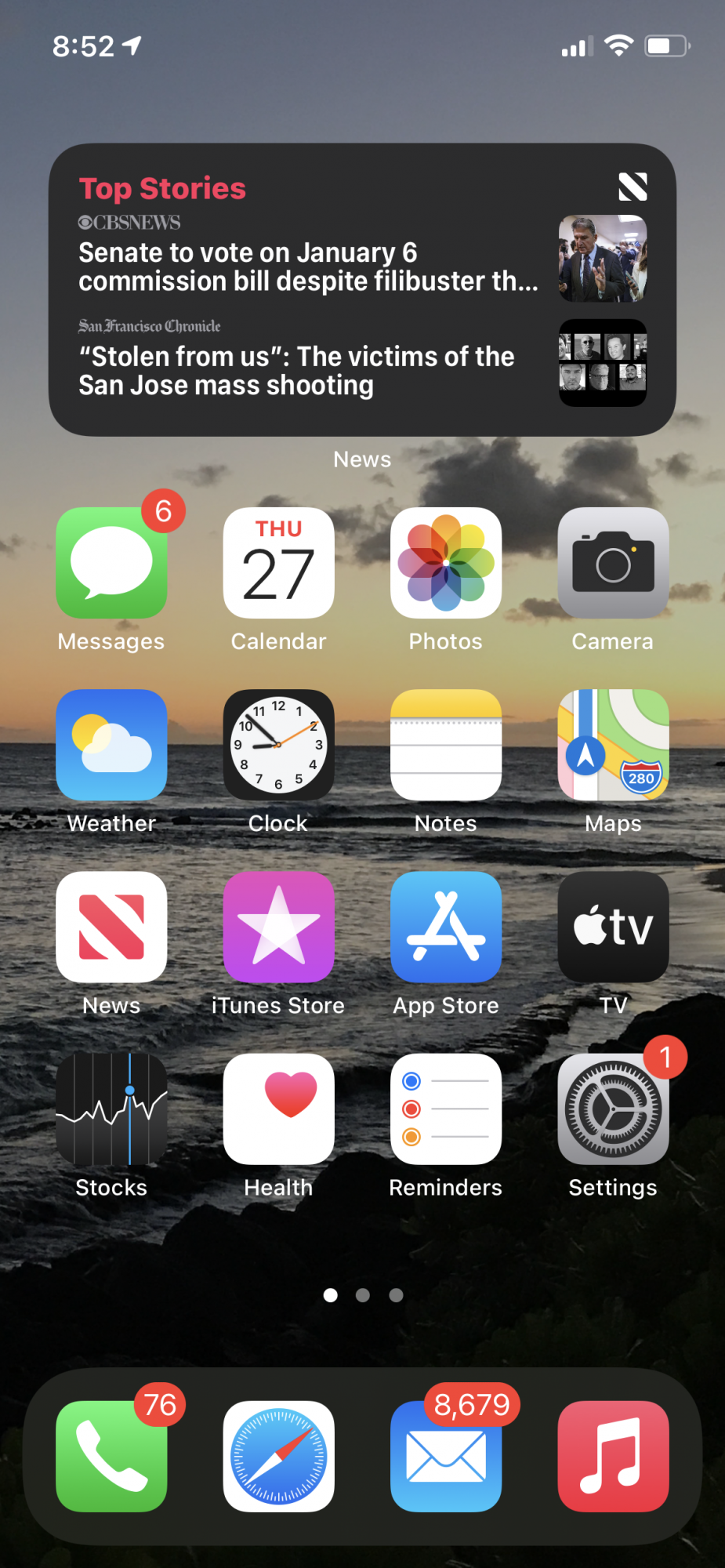The height and width of the screenshot is (1568, 725).
Task: Open the Clock app
Action: (x=278, y=745)
